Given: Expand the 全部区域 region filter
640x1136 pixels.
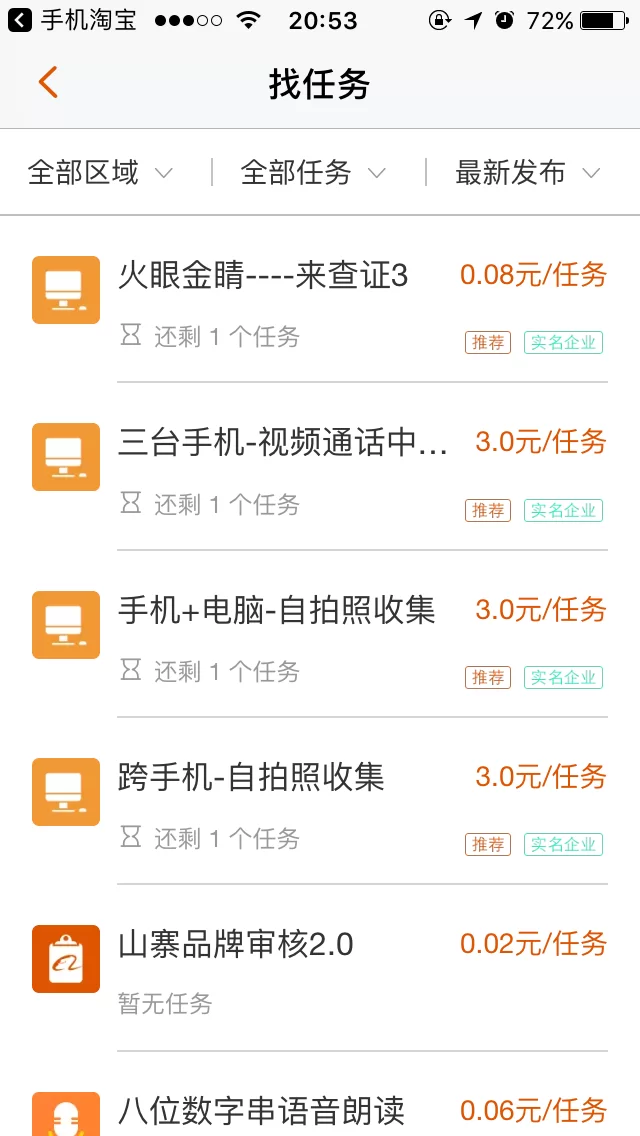Looking at the screenshot, I should 100,173.
